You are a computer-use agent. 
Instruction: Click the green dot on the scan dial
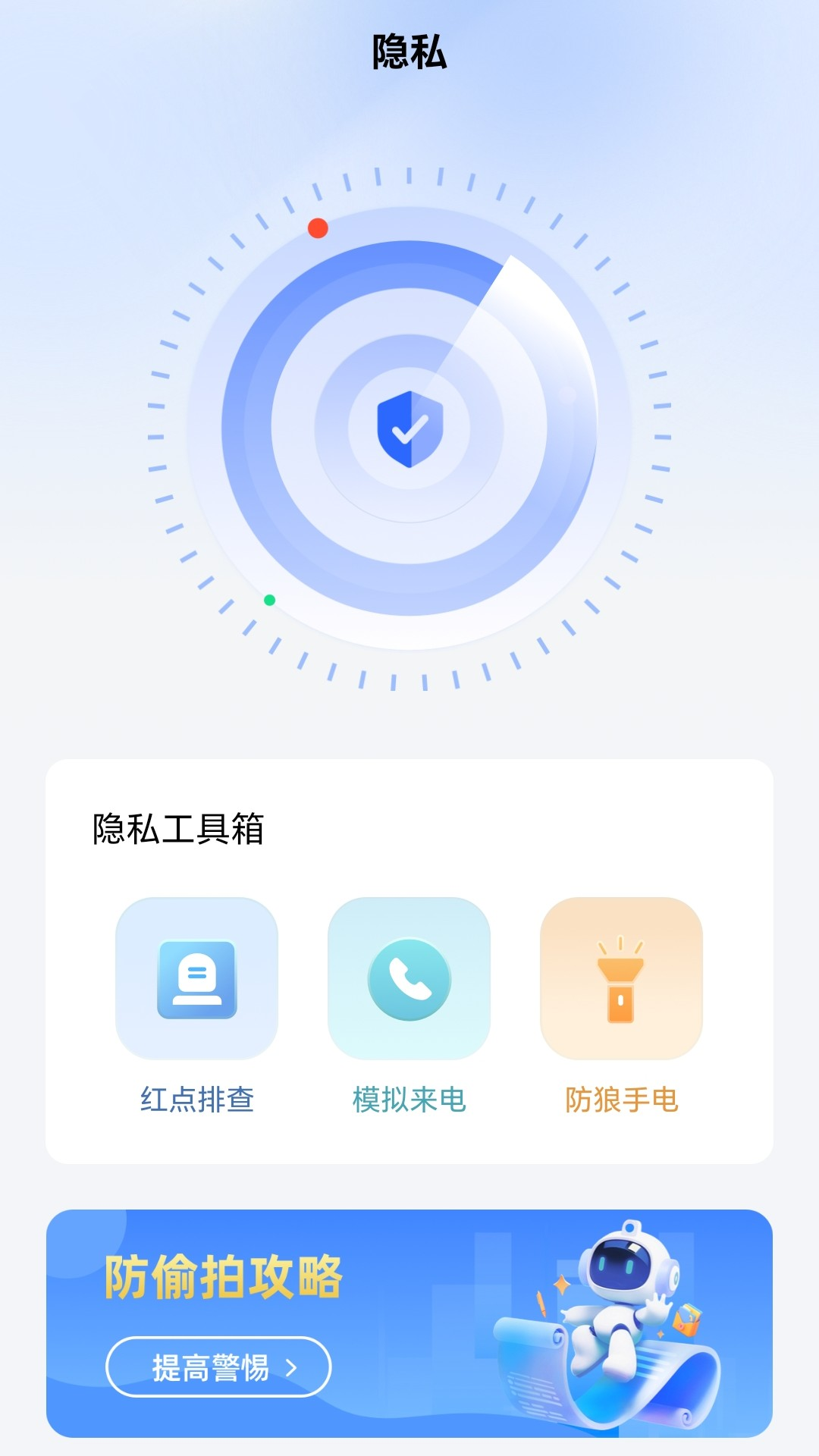[271, 599]
